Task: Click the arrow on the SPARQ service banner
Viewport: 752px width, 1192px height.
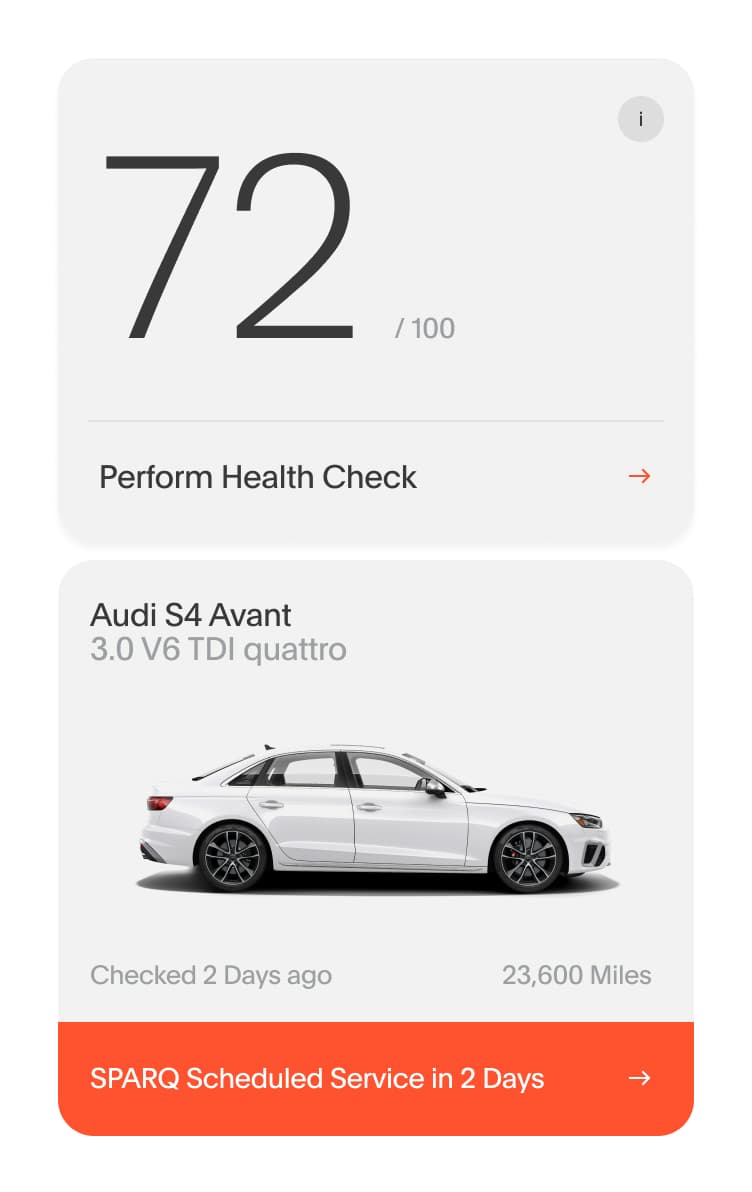Action: (x=640, y=1079)
